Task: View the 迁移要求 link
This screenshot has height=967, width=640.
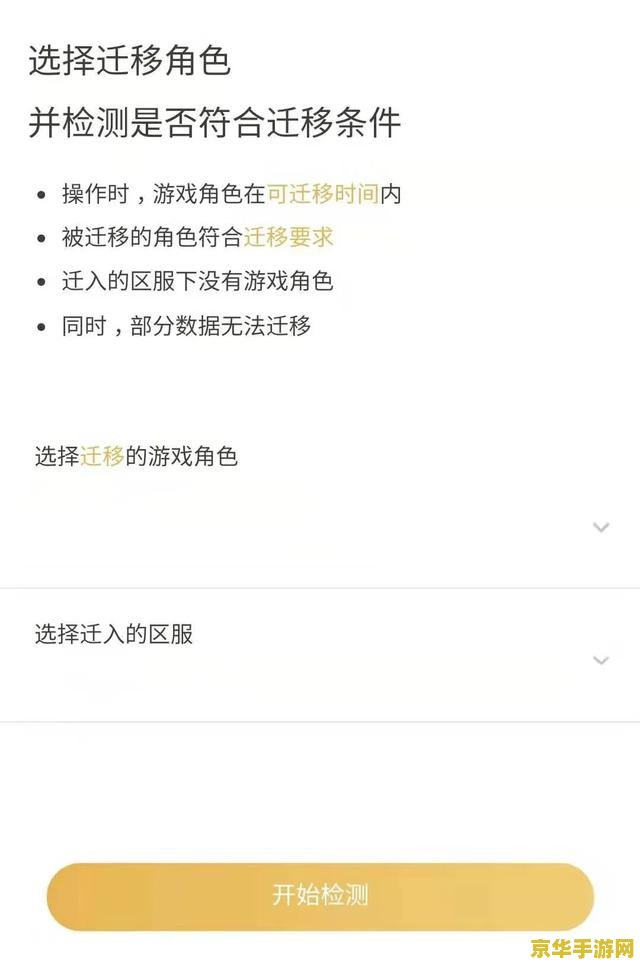Action: click(288, 237)
